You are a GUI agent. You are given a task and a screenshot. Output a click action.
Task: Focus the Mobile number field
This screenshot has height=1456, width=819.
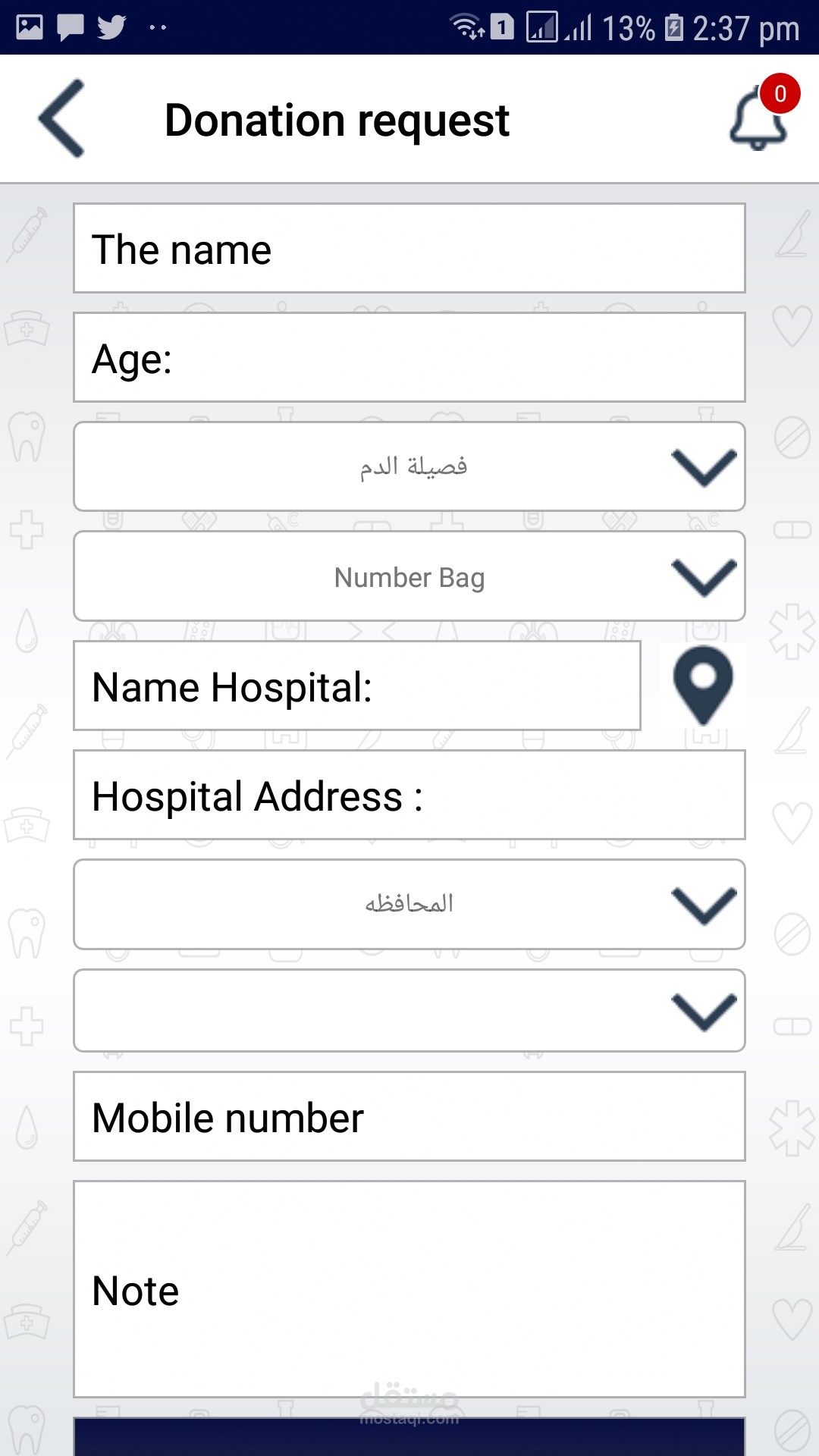409,1116
